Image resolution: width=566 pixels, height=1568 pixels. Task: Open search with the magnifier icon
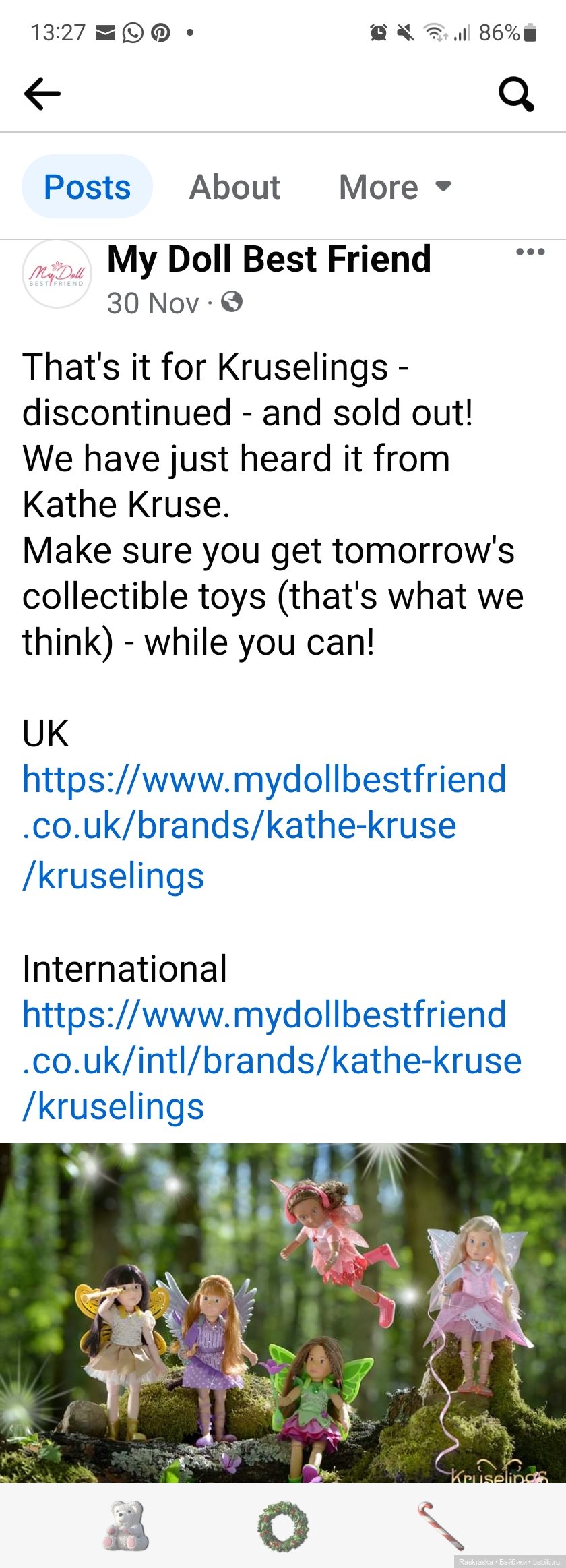click(x=516, y=94)
